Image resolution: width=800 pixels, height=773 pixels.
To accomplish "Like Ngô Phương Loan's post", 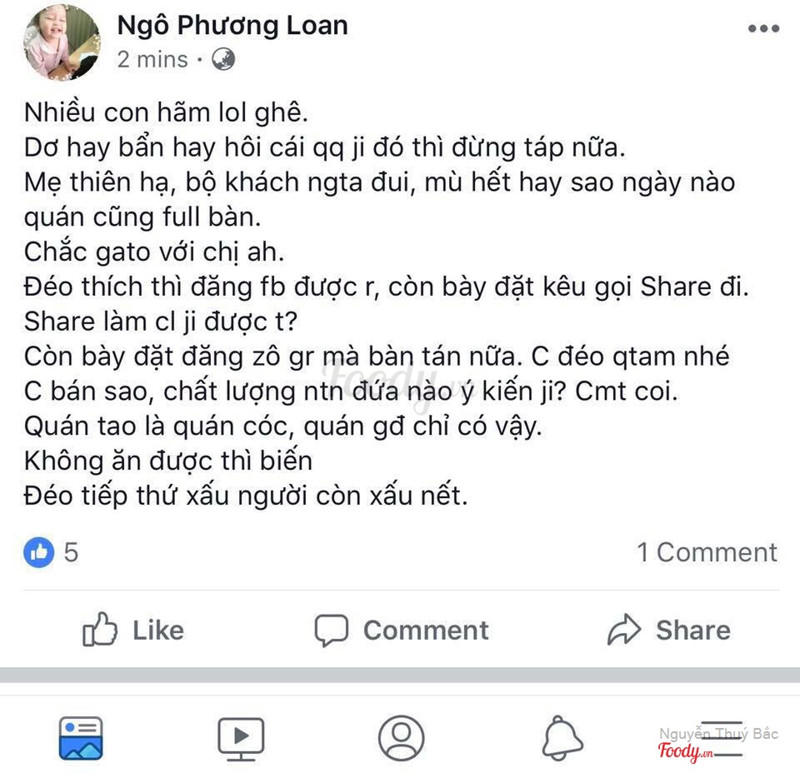I will (133, 630).
